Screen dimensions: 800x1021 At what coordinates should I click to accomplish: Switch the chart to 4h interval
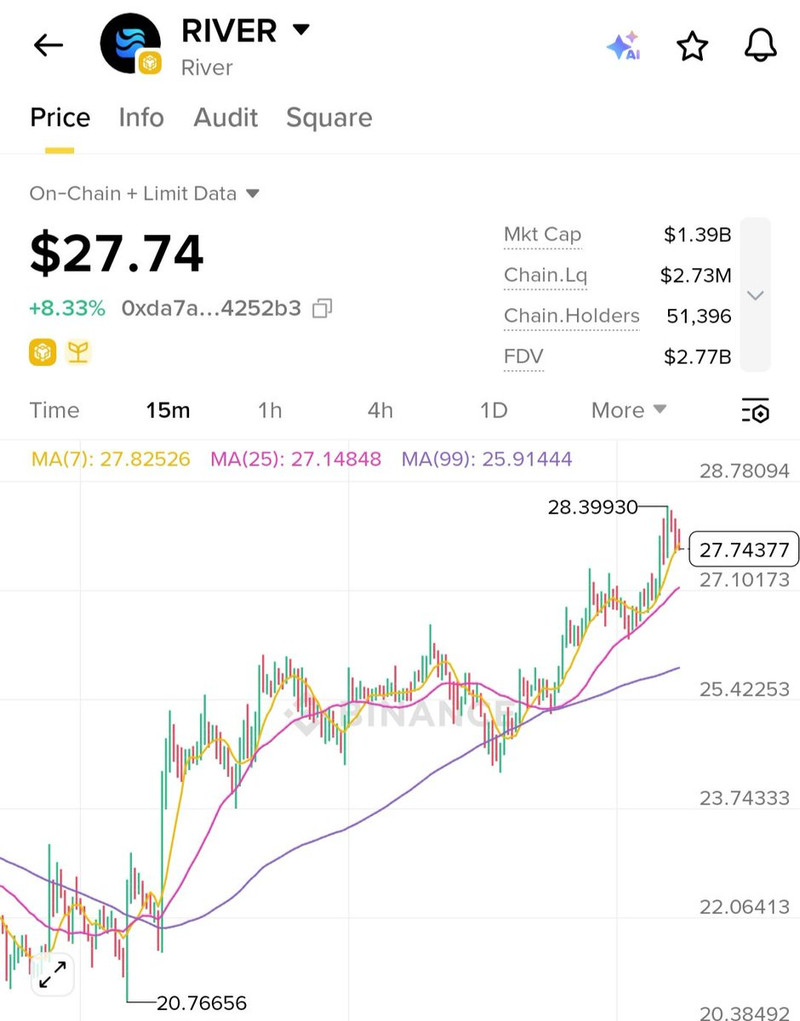[x=380, y=410]
